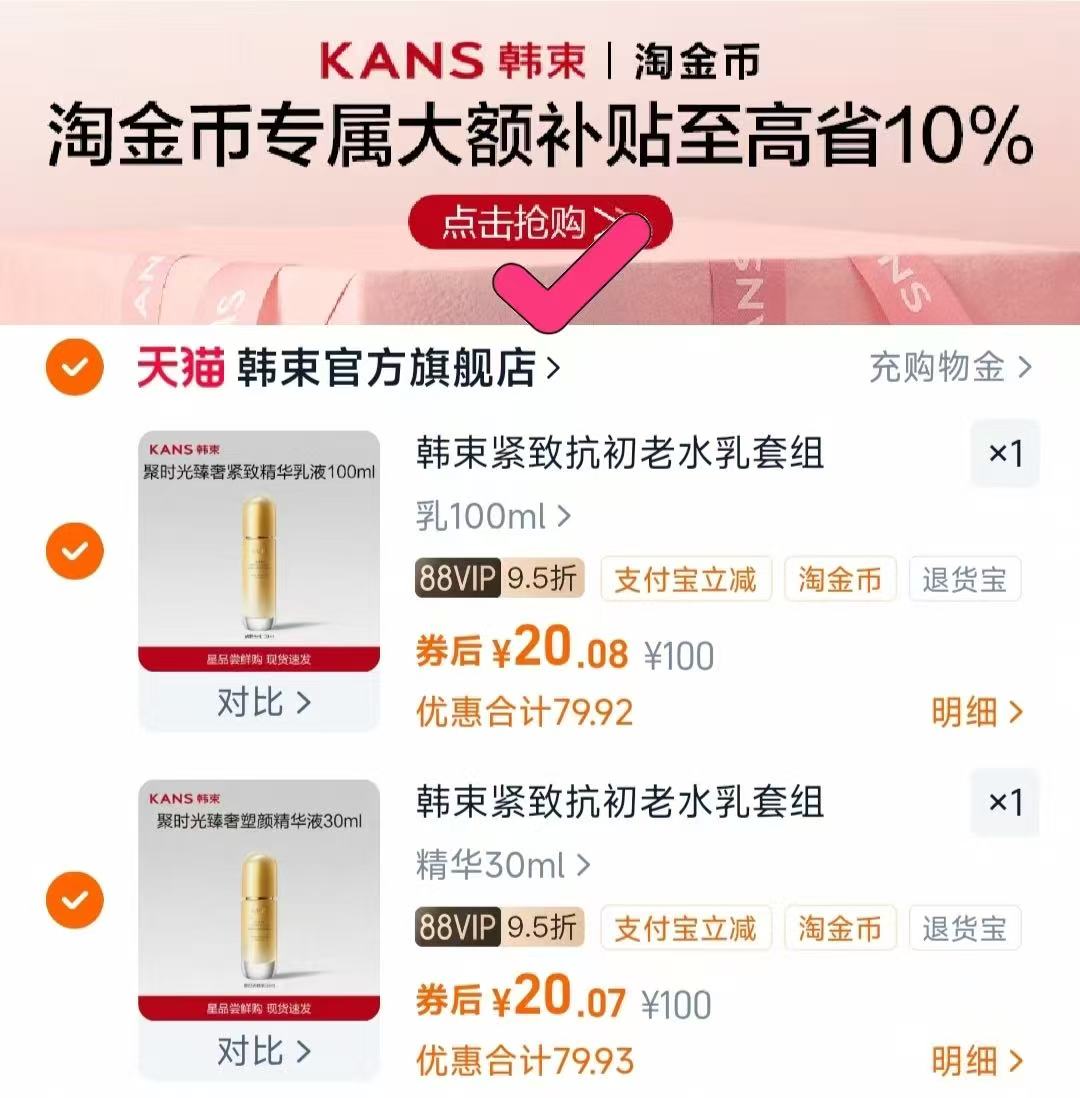
Task: Click the pink checkmark arrow graphic
Action: 560,278
